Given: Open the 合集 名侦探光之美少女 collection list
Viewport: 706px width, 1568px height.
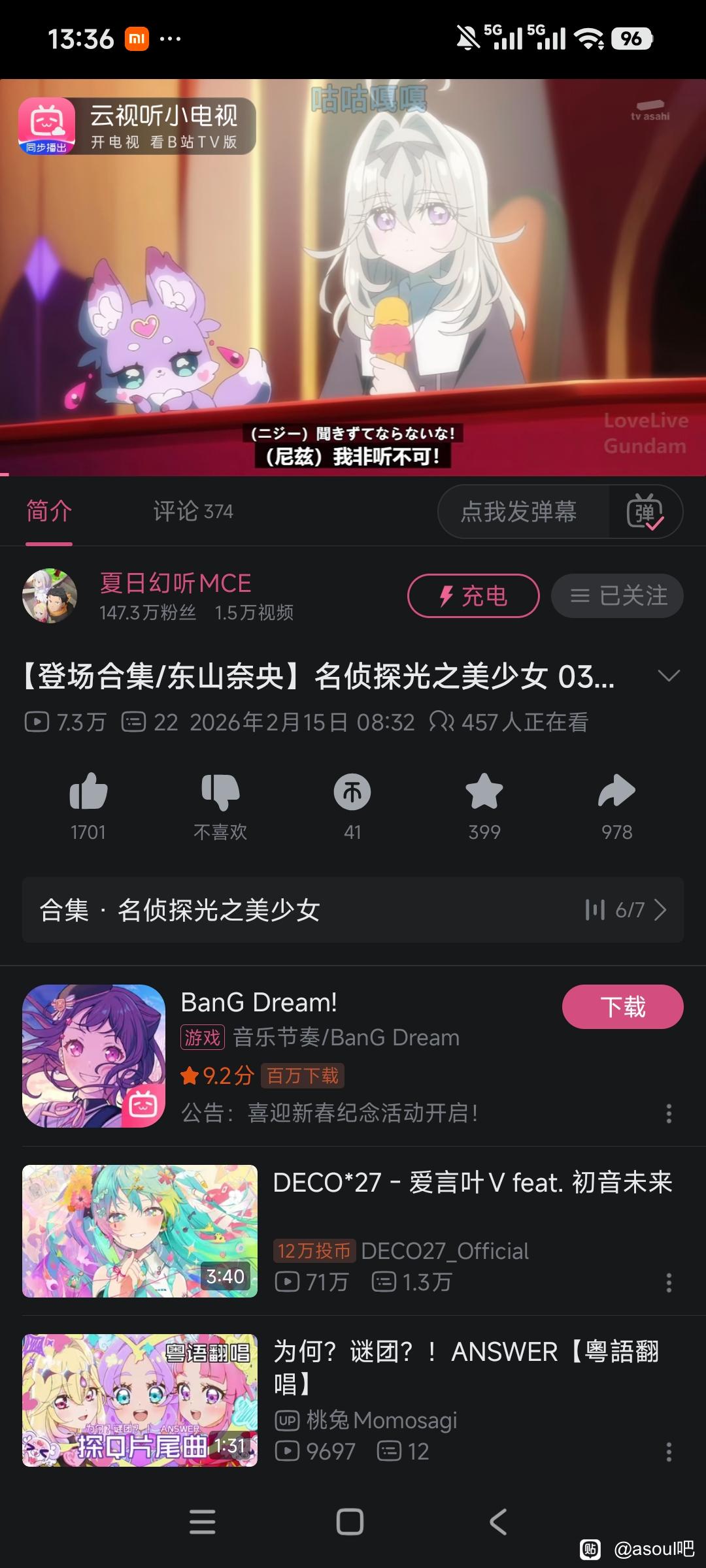Looking at the screenshot, I should [353, 909].
